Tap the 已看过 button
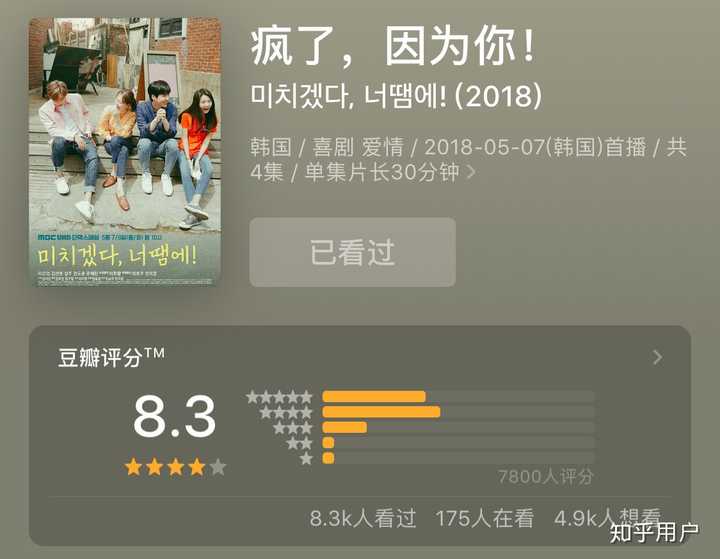Screen dimensions: 720x559 (x=352, y=252)
